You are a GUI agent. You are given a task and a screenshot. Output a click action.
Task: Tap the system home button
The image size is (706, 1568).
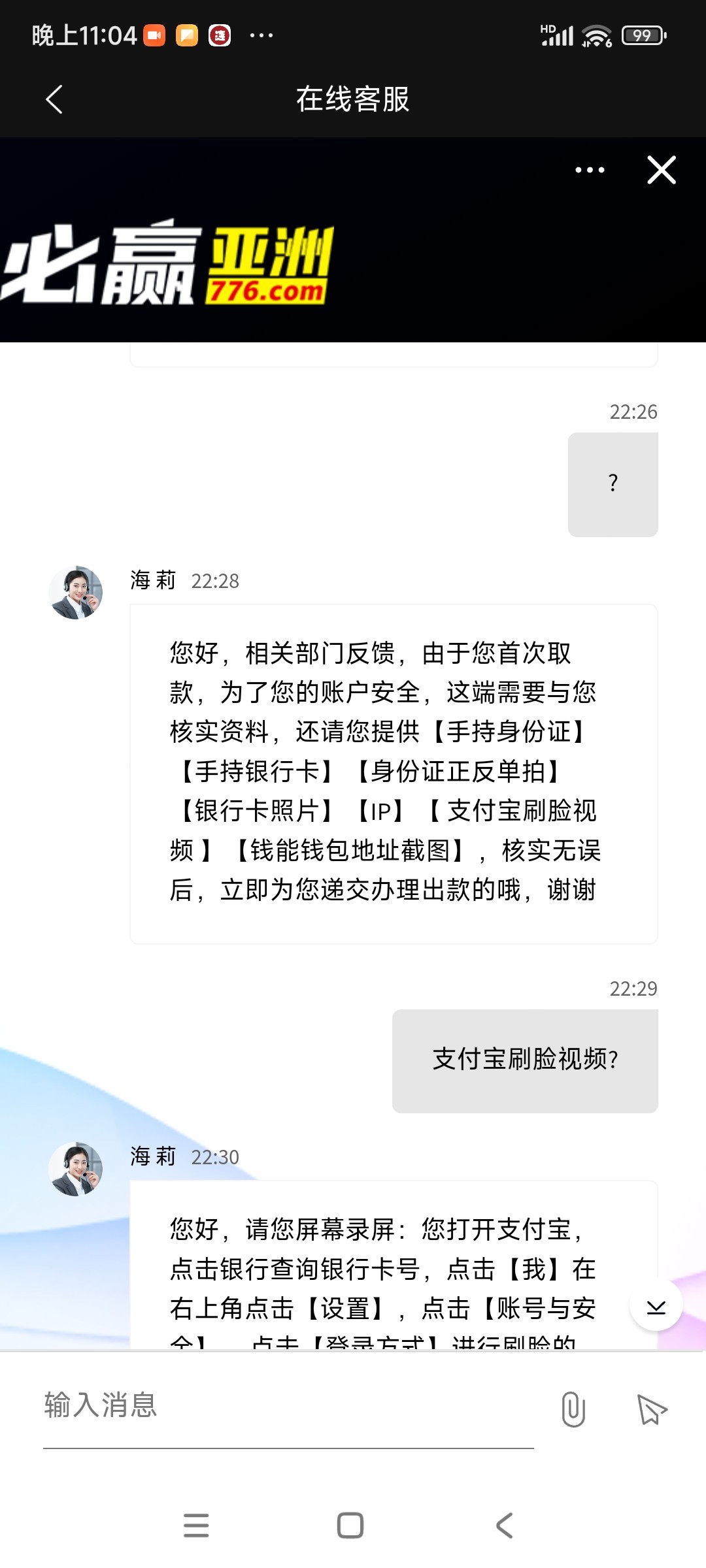[x=350, y=1526]
